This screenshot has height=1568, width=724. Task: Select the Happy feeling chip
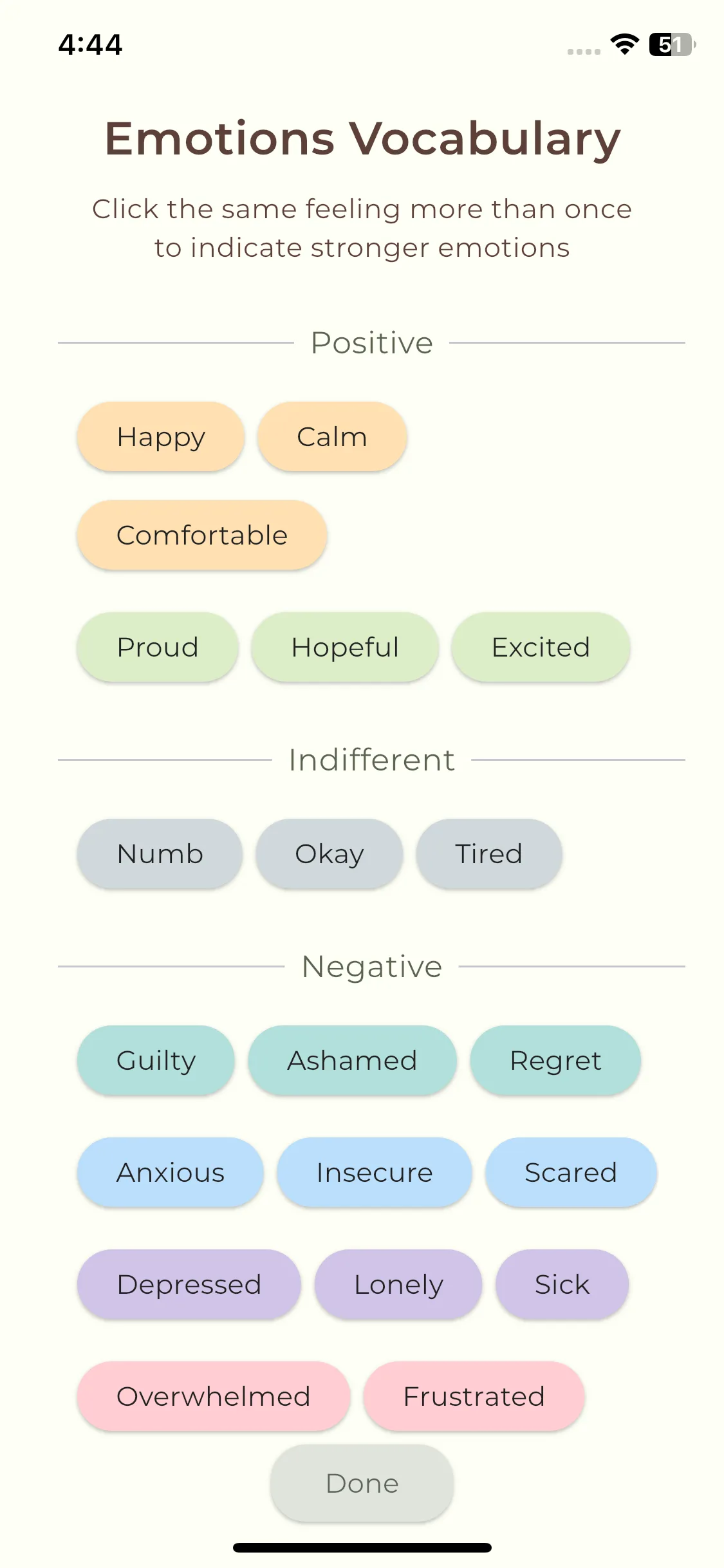[161, 437]
